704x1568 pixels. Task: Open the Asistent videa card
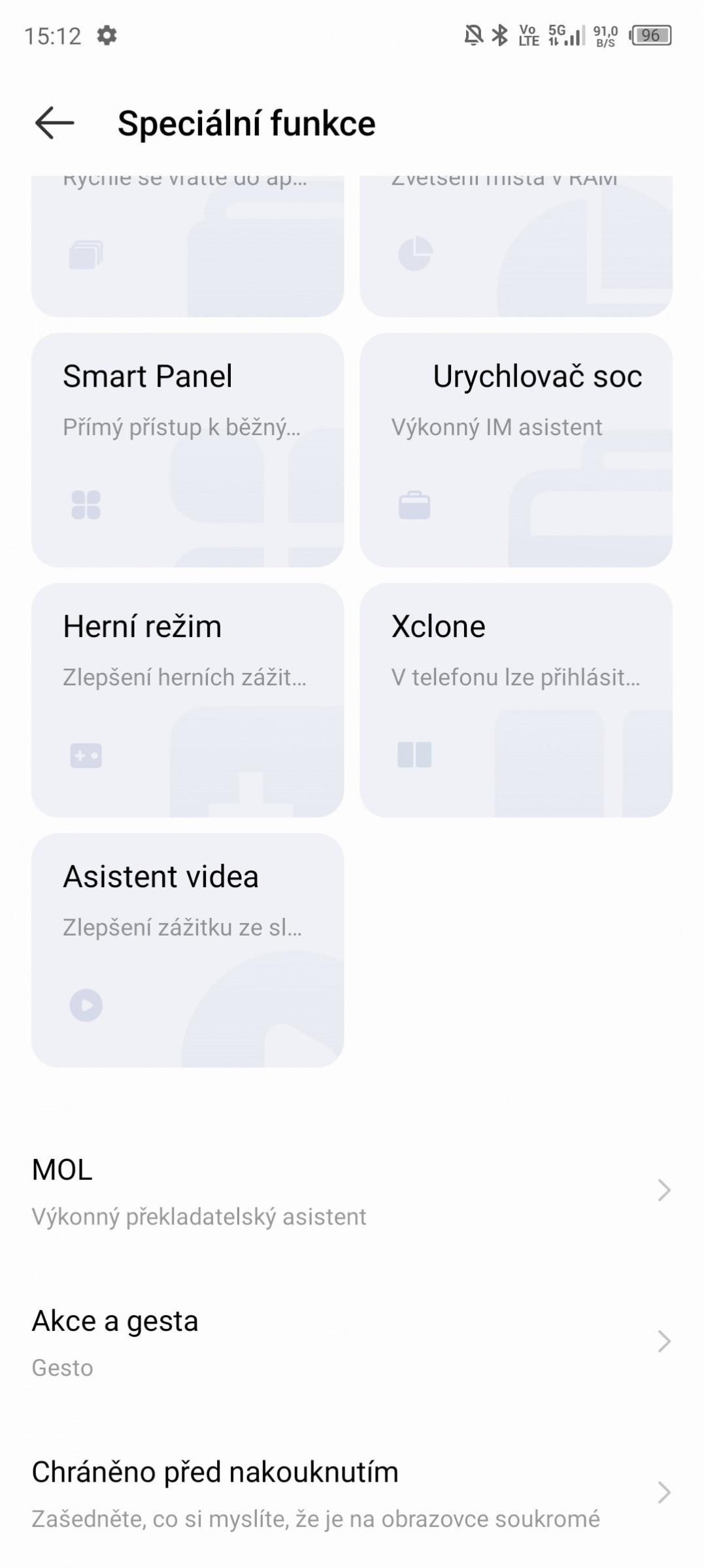point(188,951)
